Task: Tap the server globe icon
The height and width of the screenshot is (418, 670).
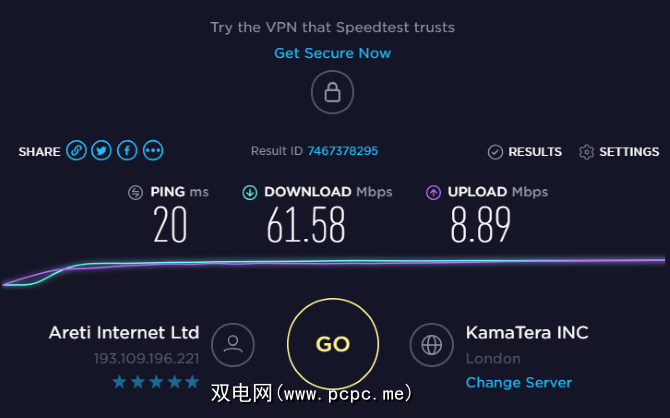Action: [432, 344]
